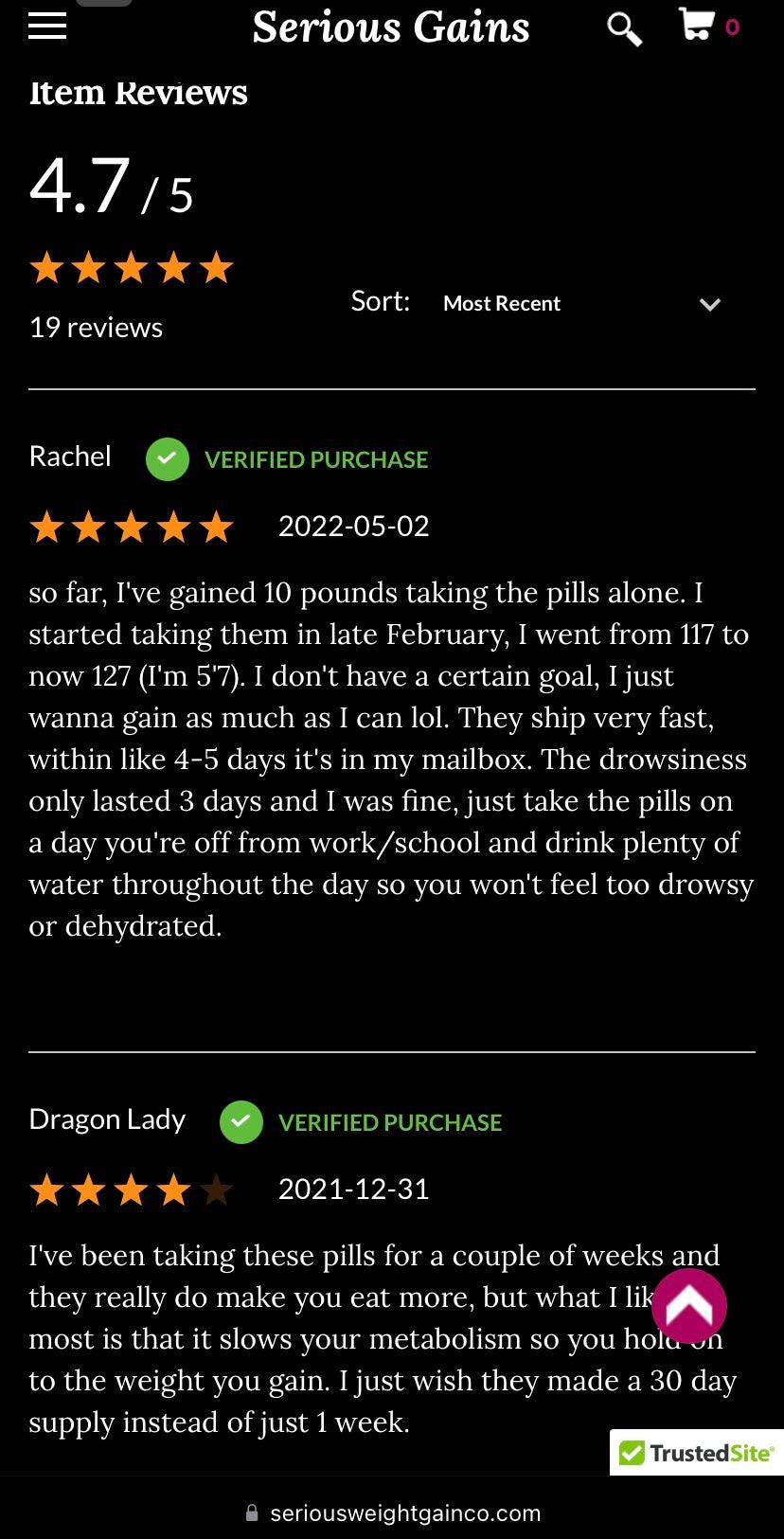The image size is (784, 1539).
Task: Tap the seriousweightgainco.com address bar
Action: [392, 1512]
